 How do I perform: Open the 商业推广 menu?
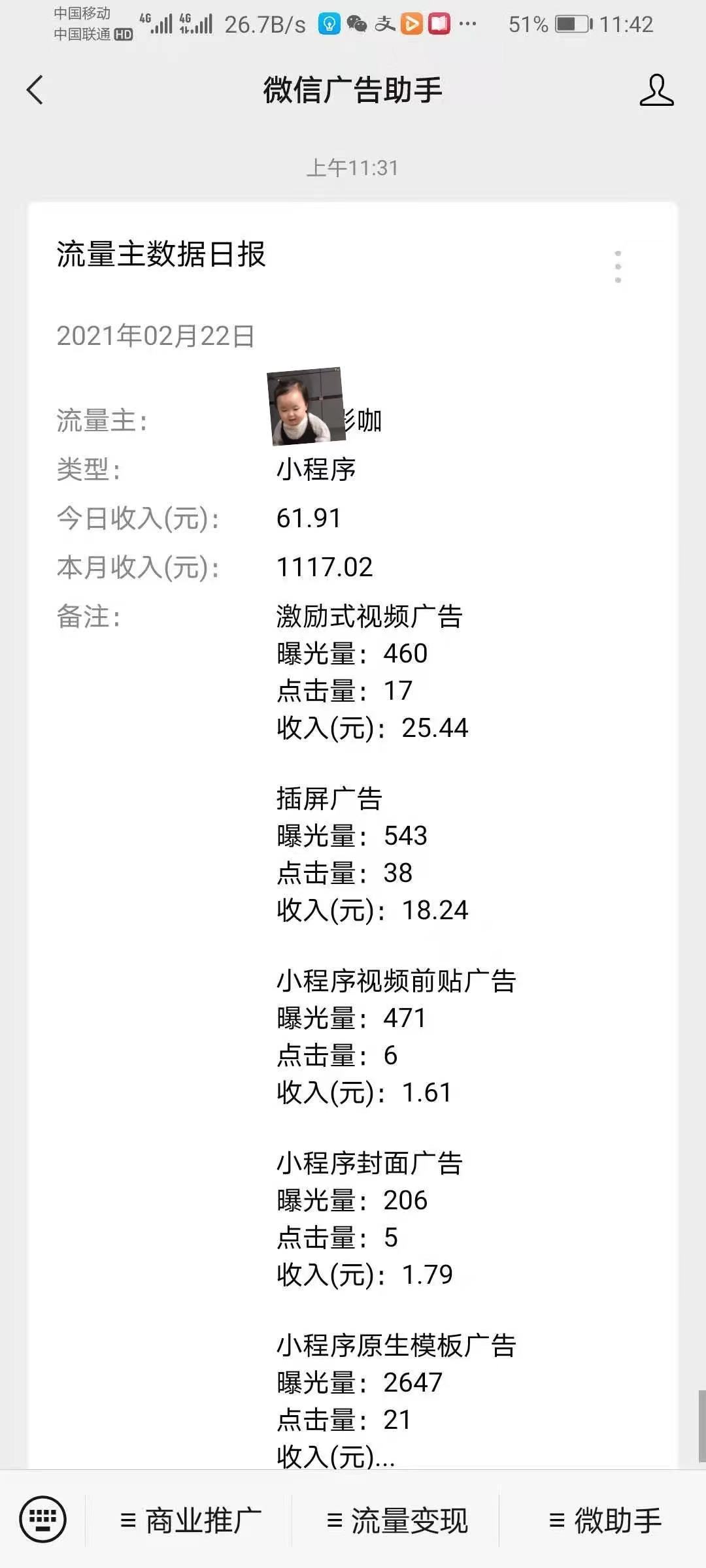click(190, 1521)
